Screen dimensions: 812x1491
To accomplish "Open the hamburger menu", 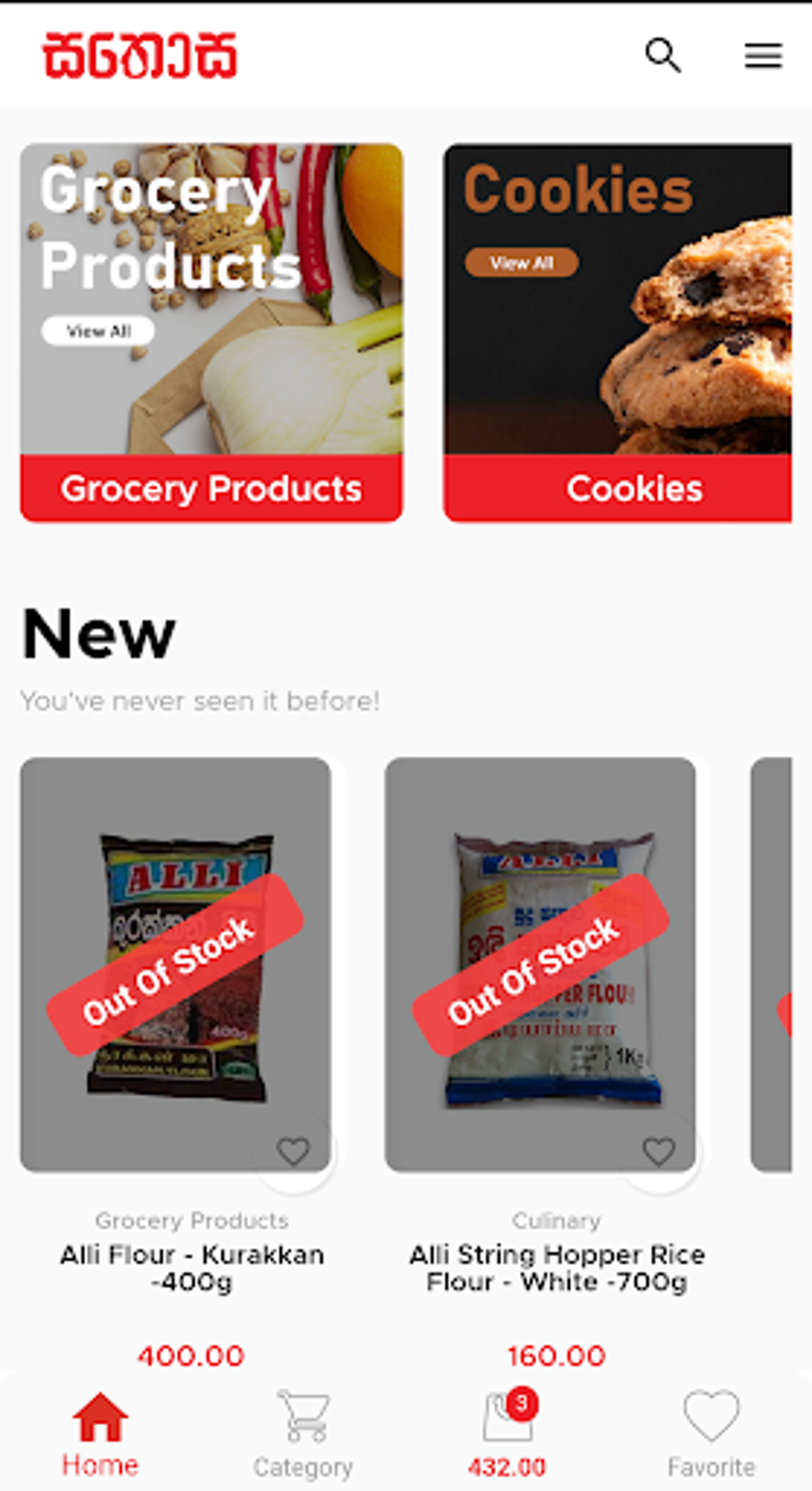I will tap(763, 56).
